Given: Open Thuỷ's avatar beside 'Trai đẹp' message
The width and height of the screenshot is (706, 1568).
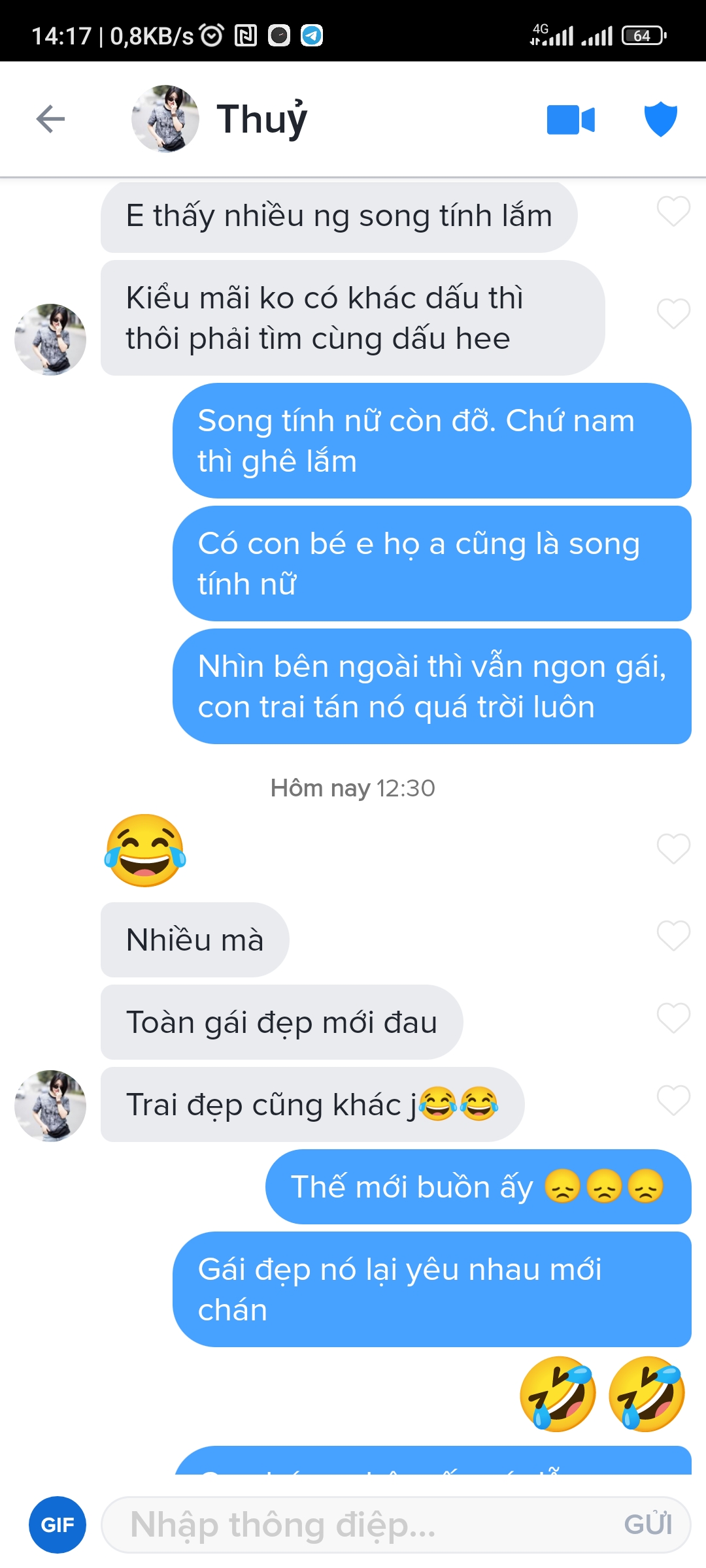Looking at the screenshot, I should (50, 1105).
